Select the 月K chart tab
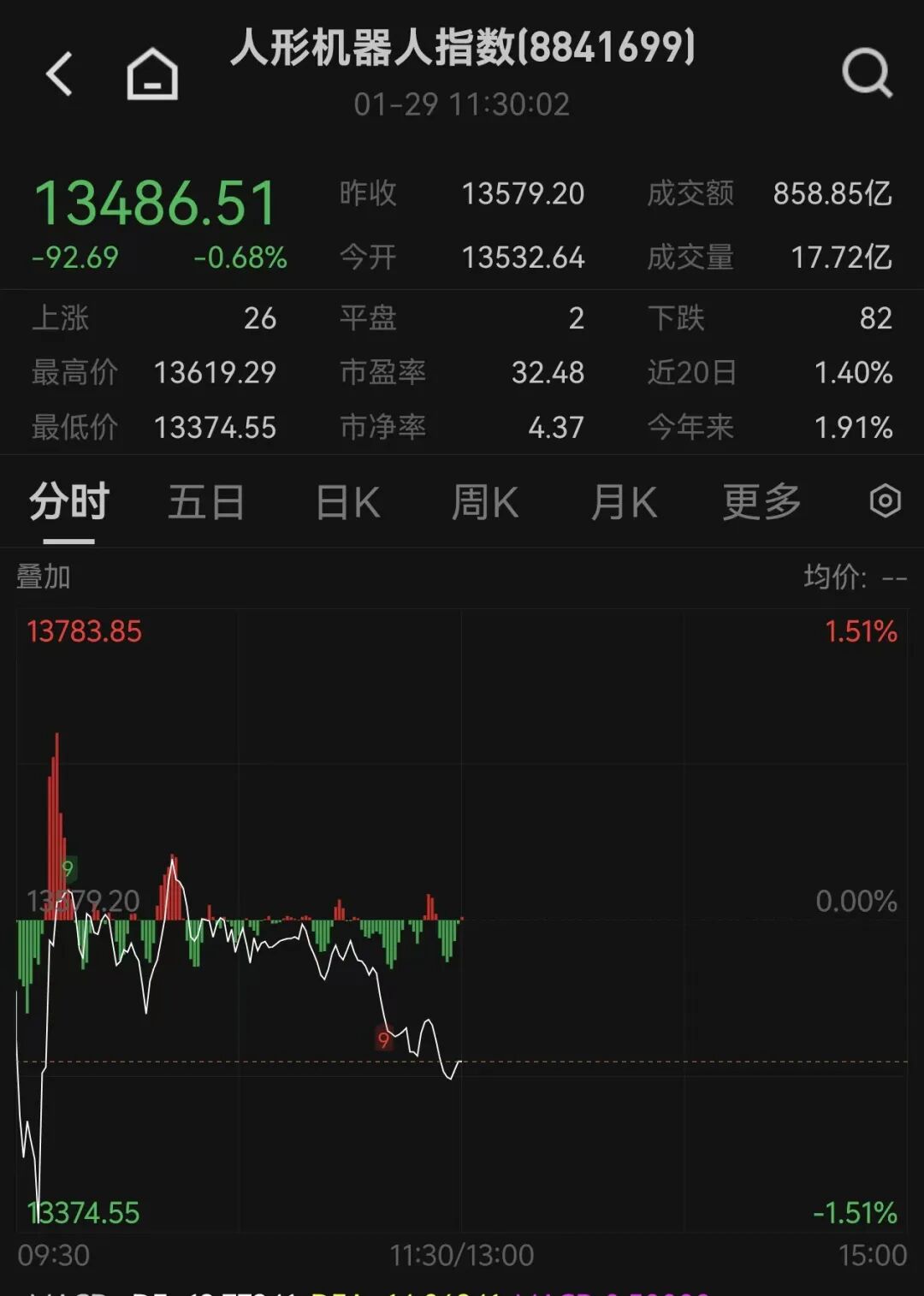The height and width of the screenshot is (1296, 924). [x=624, y=502]
